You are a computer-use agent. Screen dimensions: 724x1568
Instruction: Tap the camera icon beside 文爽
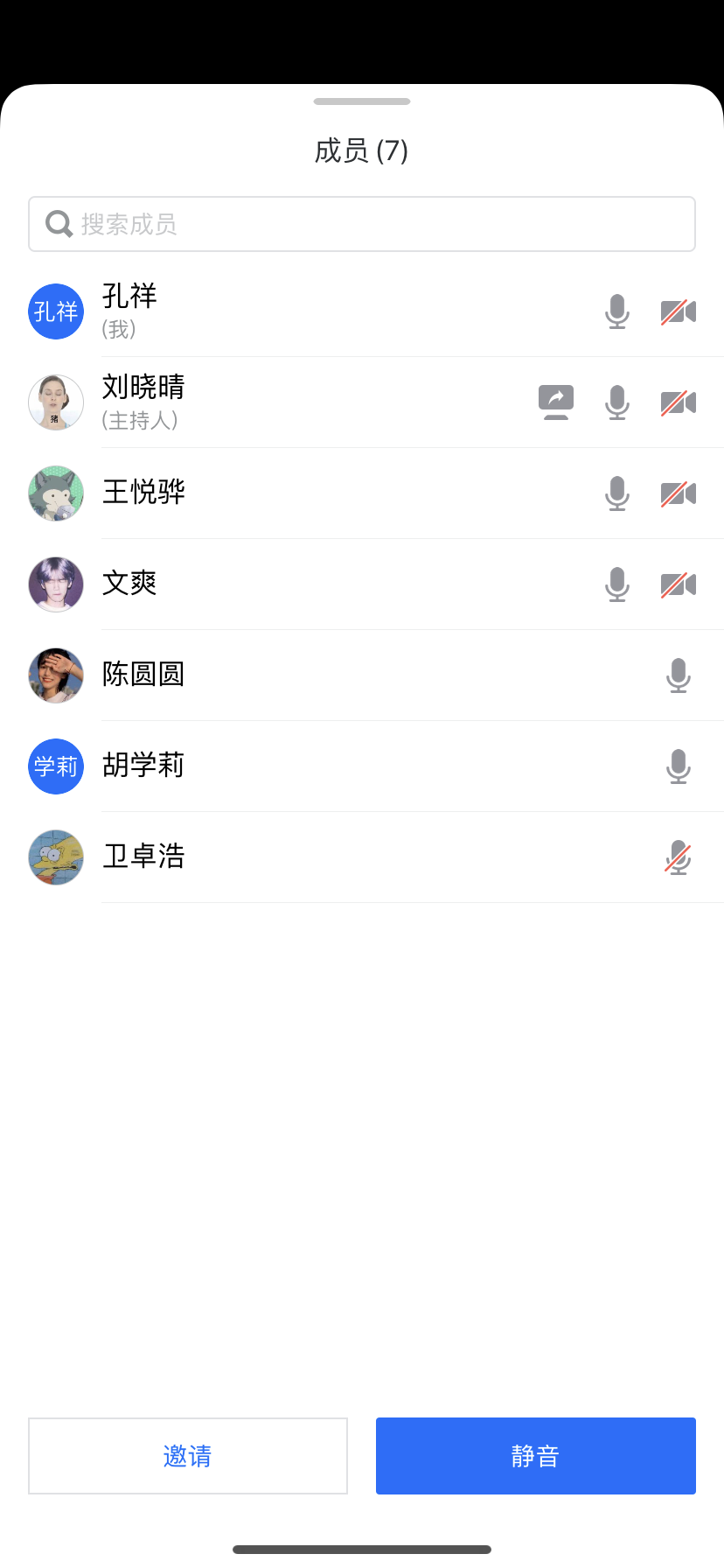(679, 584)
